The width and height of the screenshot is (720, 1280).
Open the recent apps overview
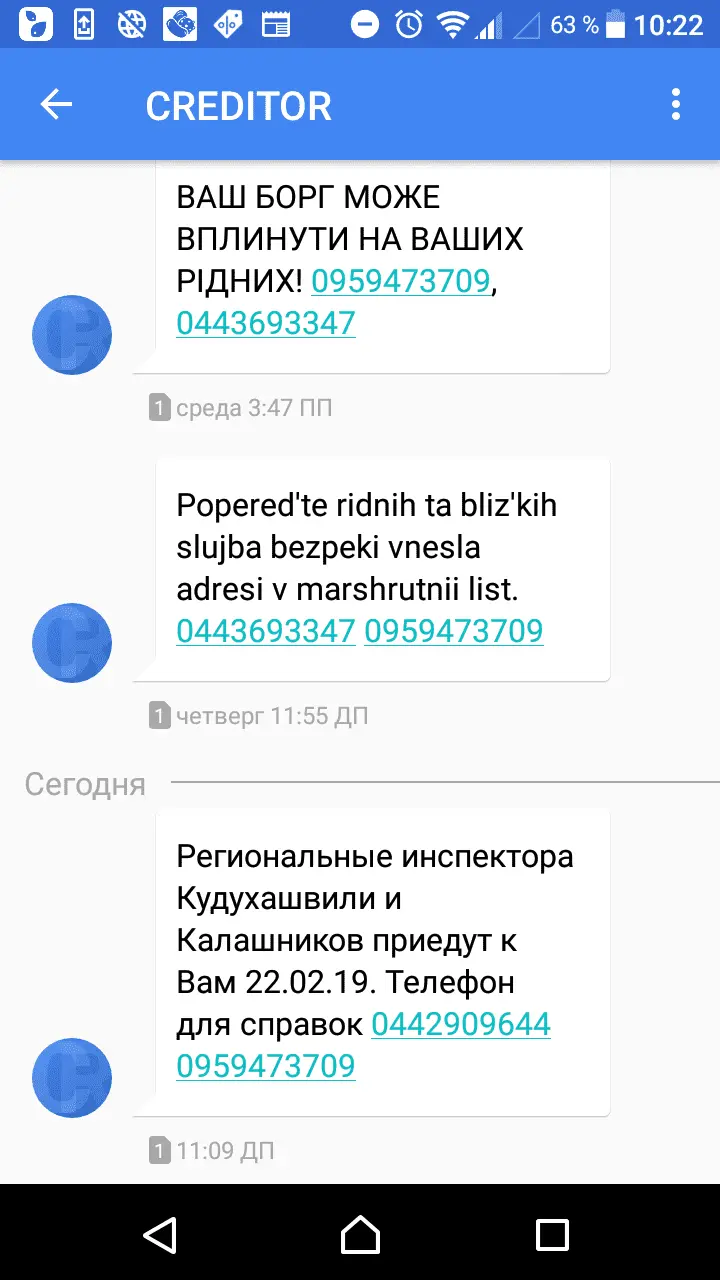point(552,1234)
